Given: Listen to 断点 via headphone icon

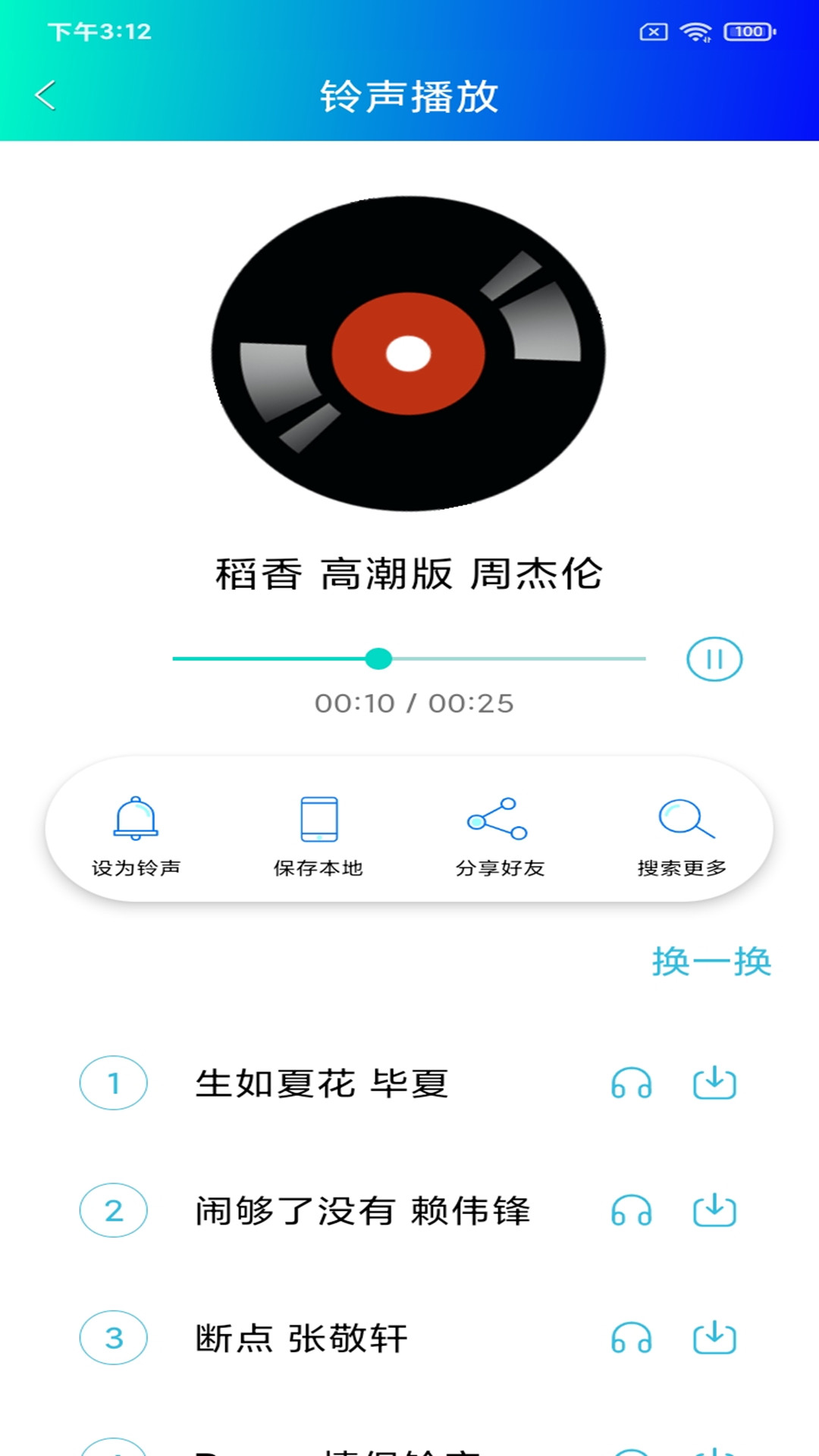Looking at the screenshot, I should tap(631, 1338).
